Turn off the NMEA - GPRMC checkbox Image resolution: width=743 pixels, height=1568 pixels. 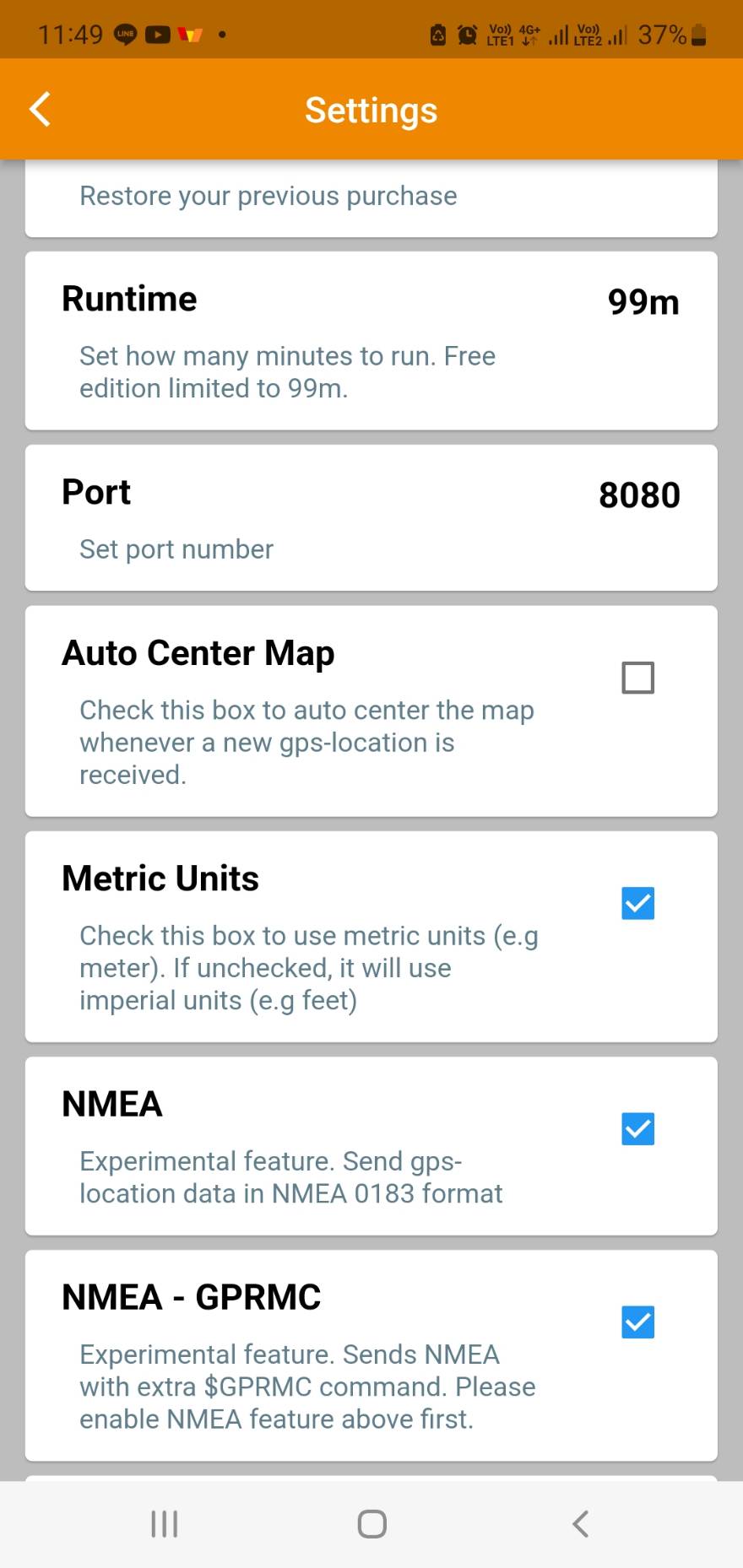[637, 1322]
